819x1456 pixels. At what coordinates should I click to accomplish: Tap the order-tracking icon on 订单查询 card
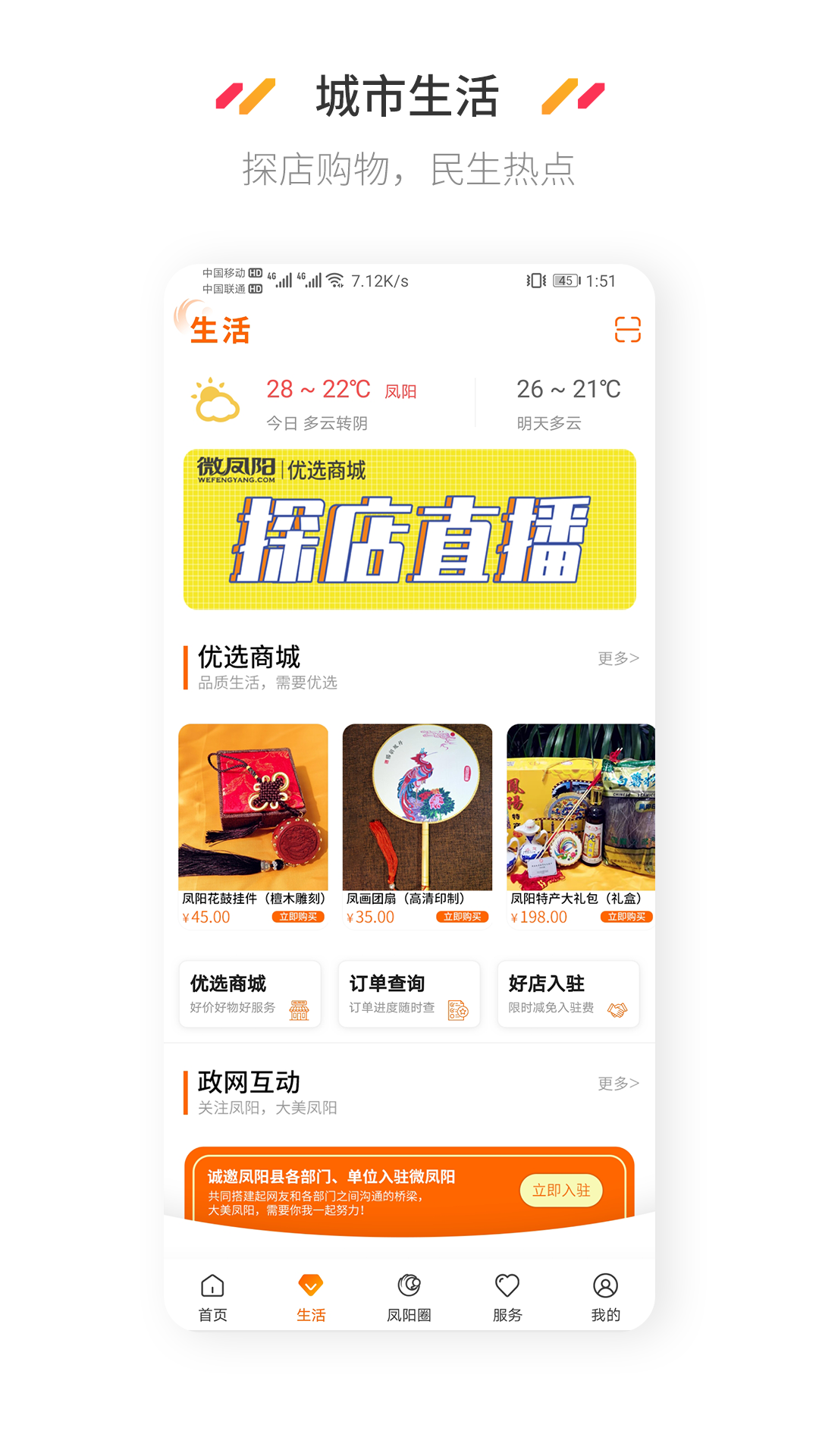click(457, 1011)
